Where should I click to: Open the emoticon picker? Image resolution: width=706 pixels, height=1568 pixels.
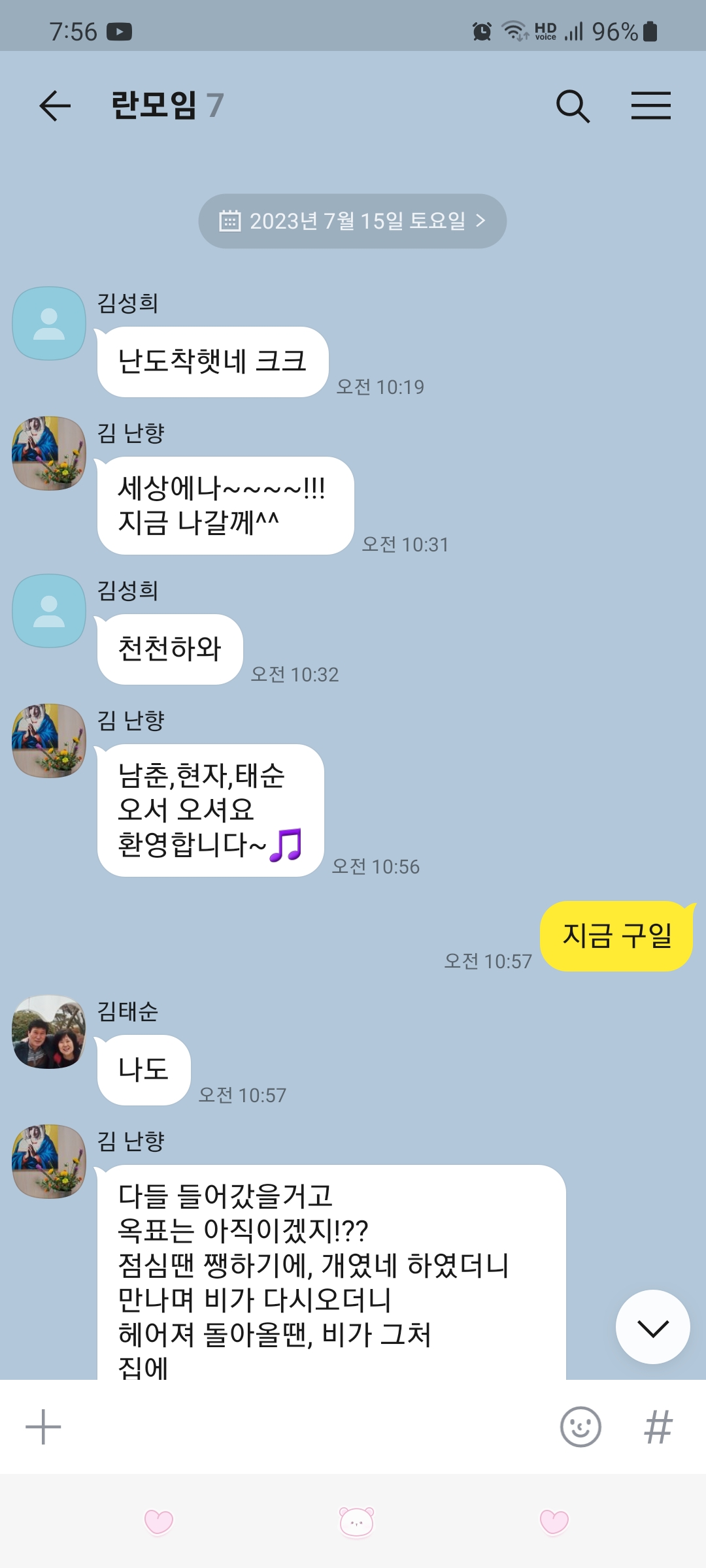coord(580,1427)
